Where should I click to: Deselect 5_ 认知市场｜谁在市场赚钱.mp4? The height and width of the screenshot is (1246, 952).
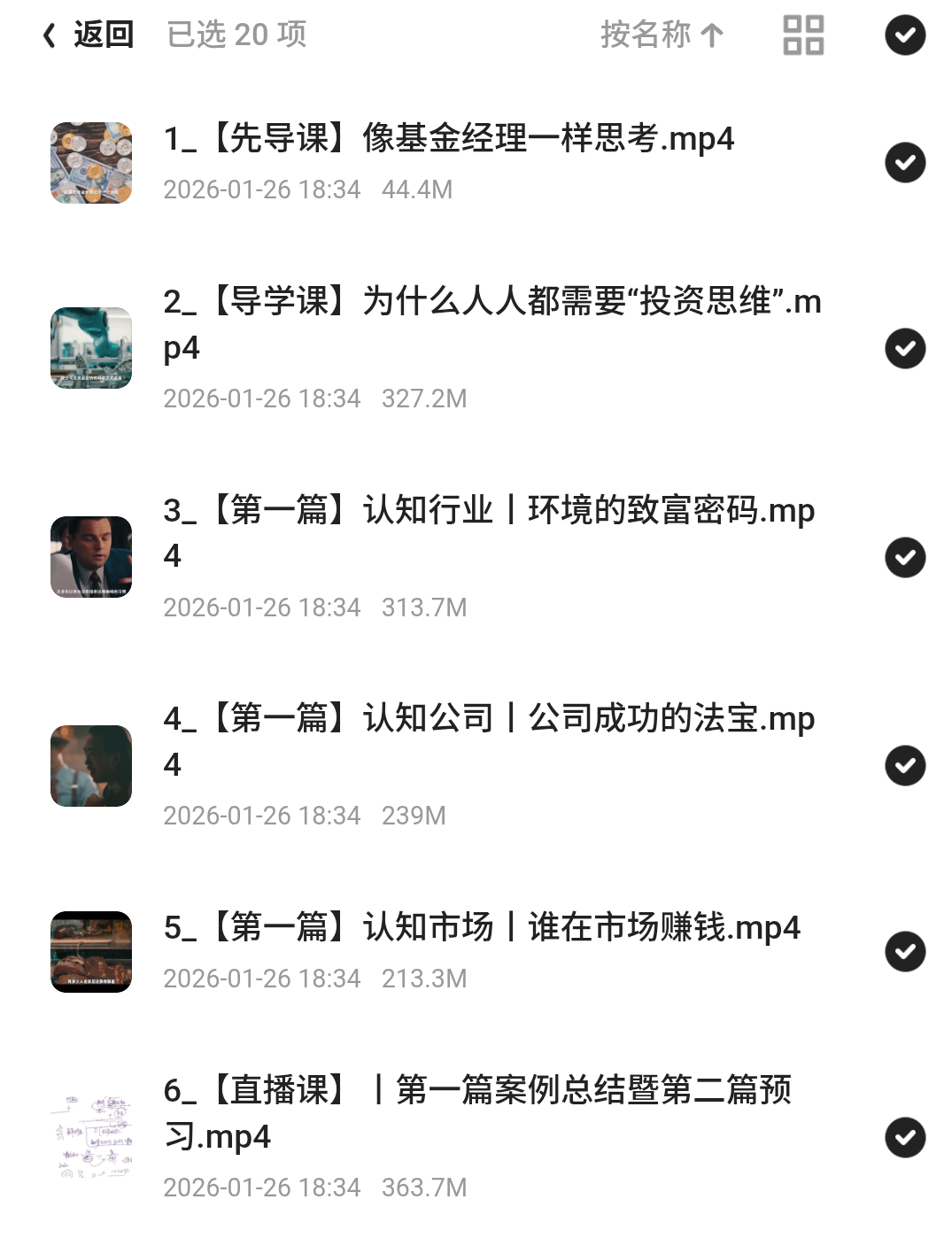[905, 951]
